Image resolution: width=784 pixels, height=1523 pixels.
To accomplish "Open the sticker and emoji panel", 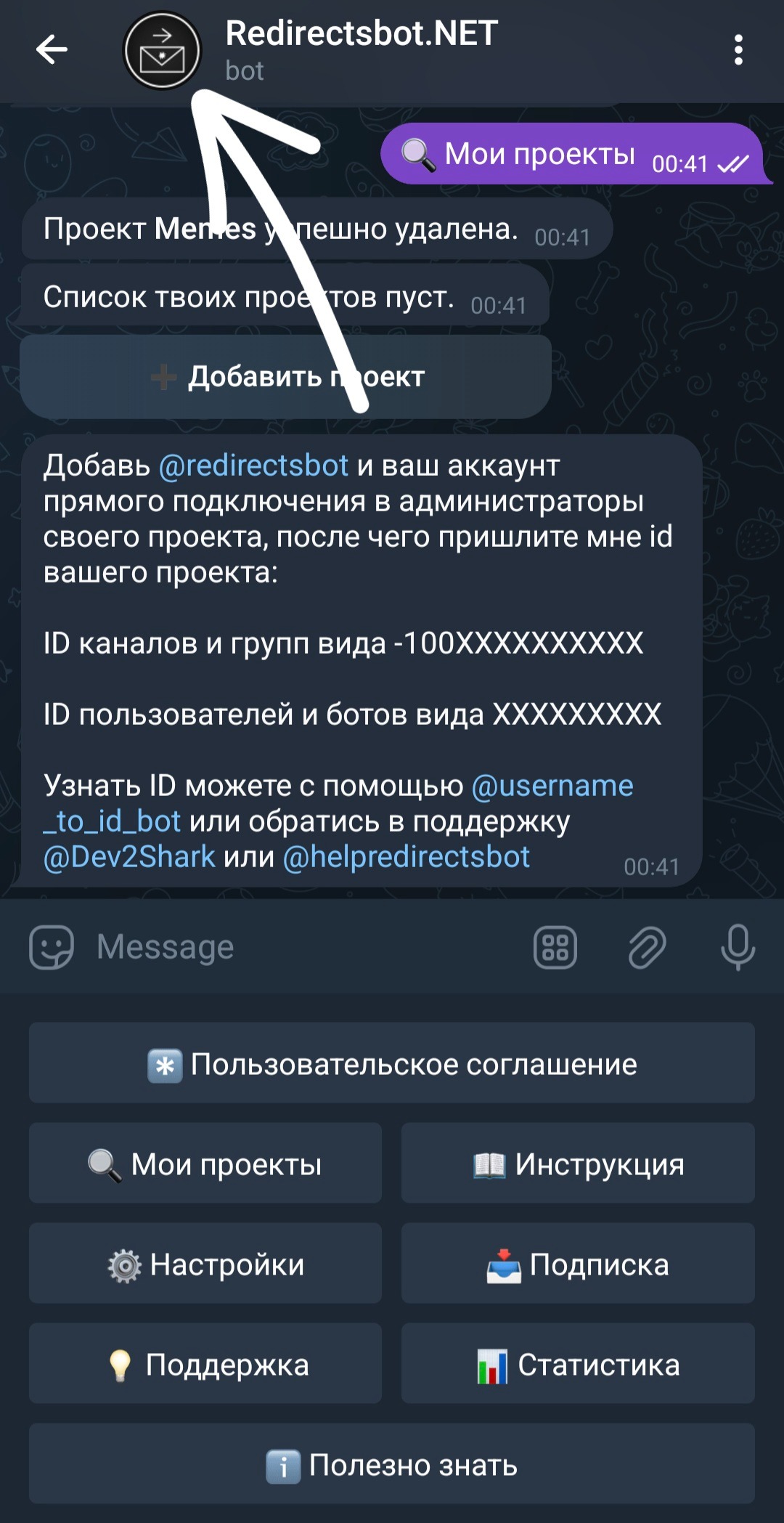I will point(52,947).
